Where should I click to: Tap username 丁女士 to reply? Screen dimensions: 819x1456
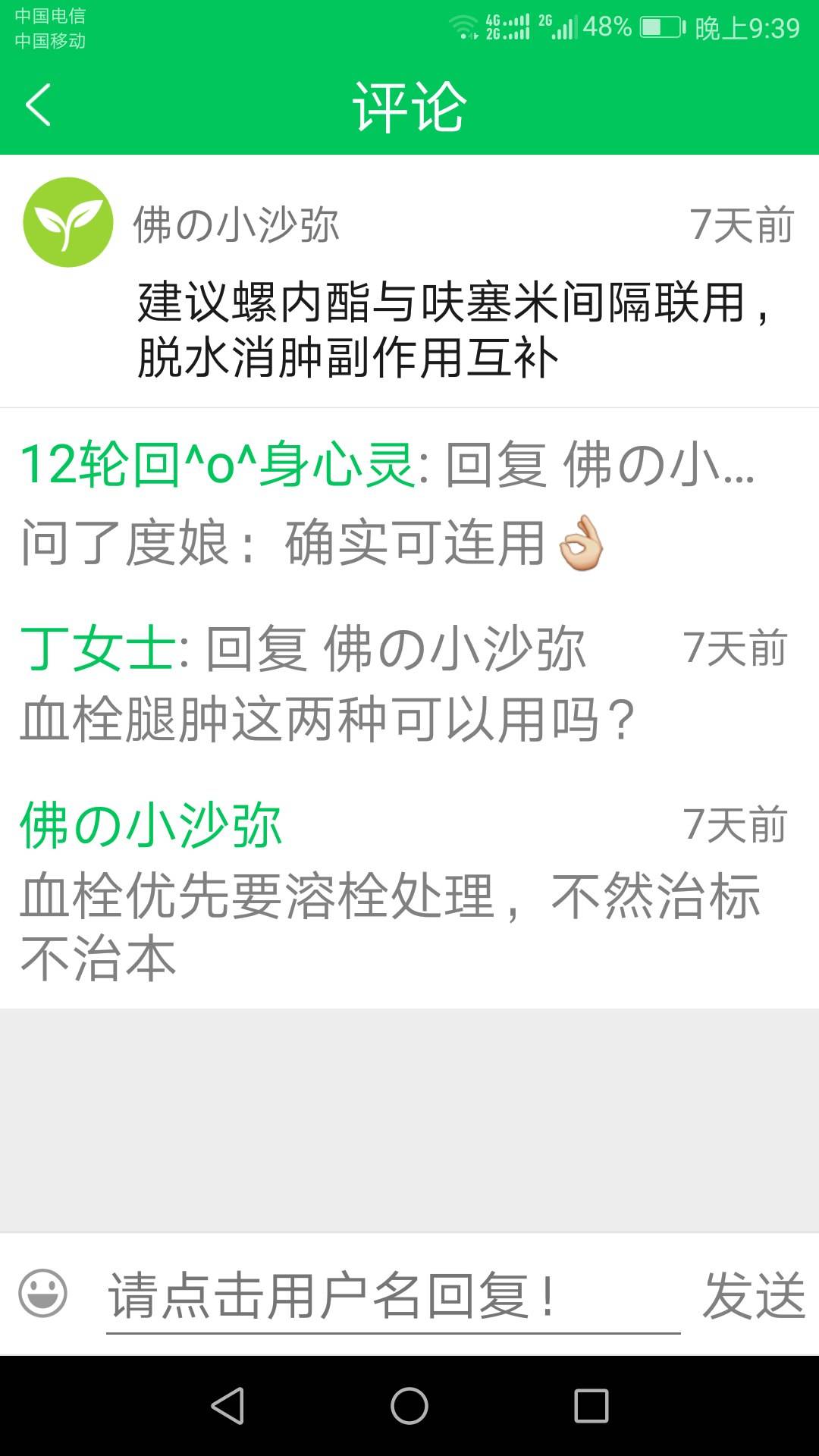[x=98, y=649]
